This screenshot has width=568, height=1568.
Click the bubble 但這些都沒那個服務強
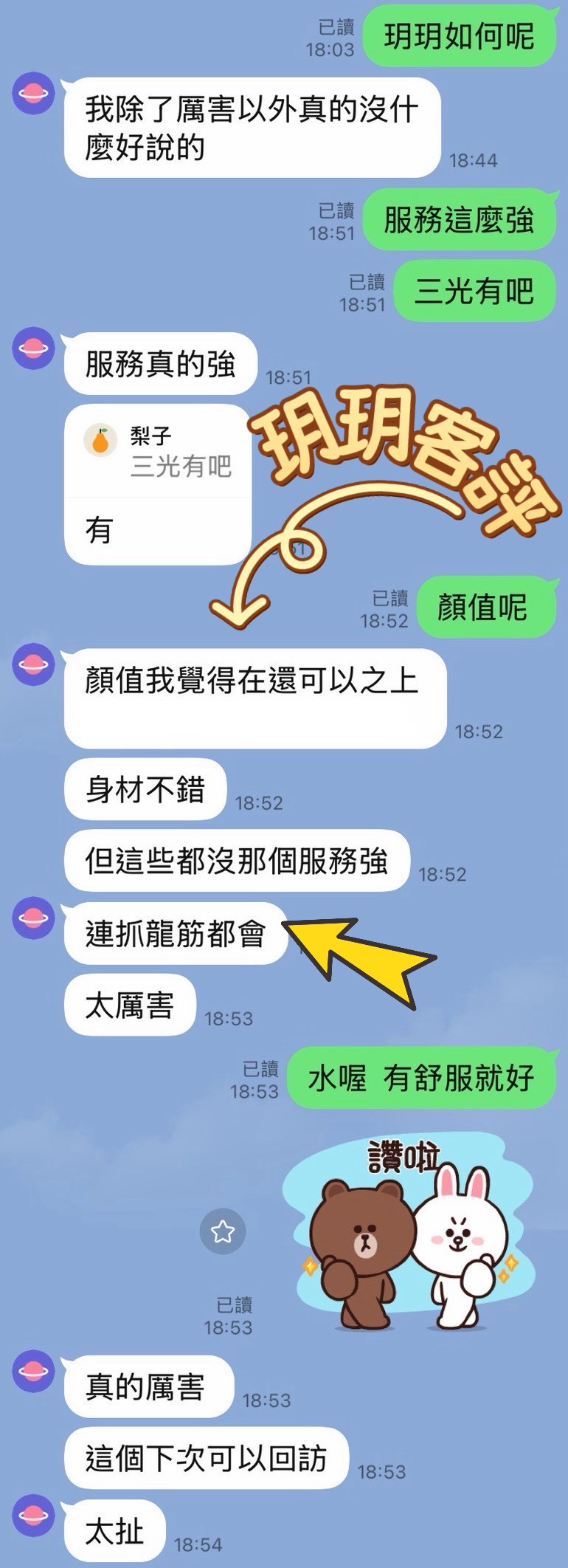pos(236,861)
